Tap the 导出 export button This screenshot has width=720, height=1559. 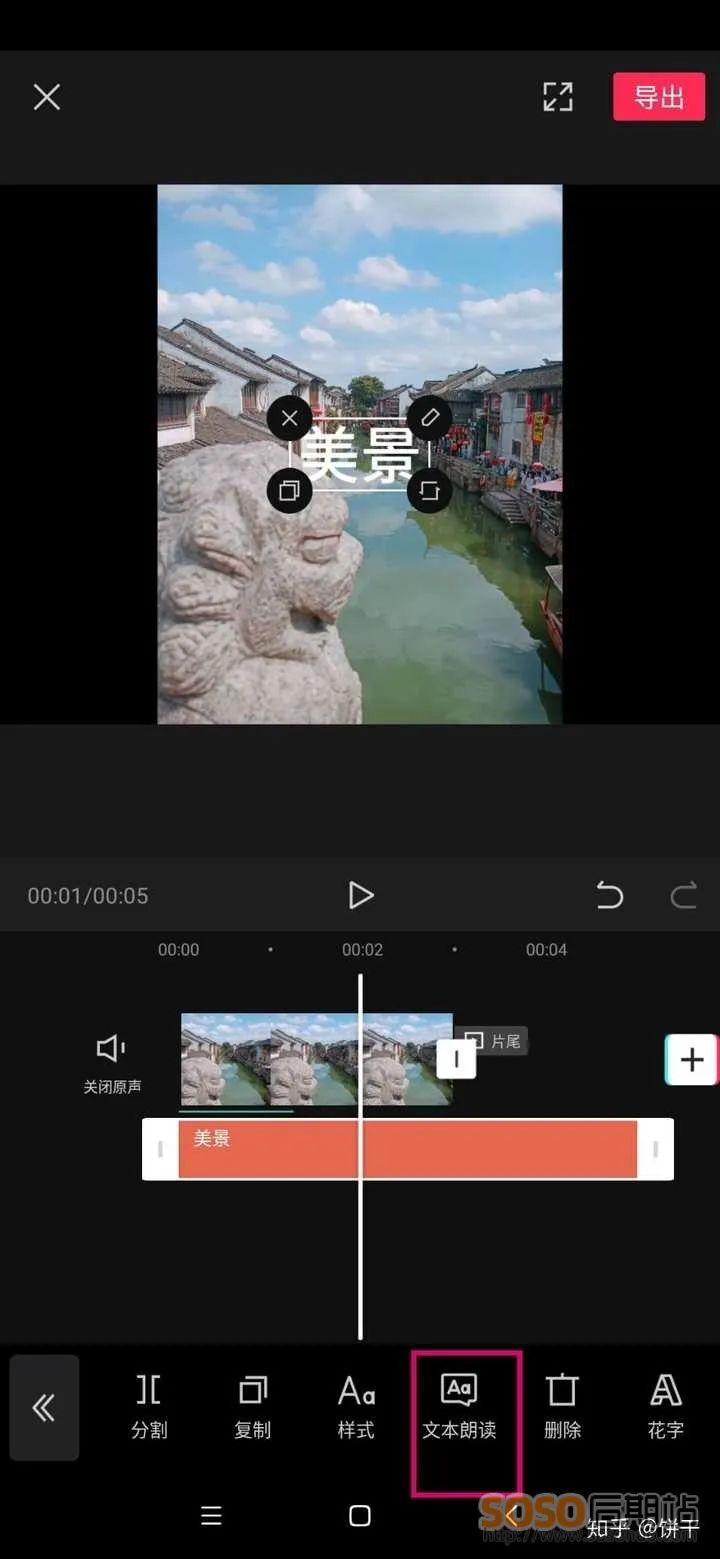(x=658, y=96)
